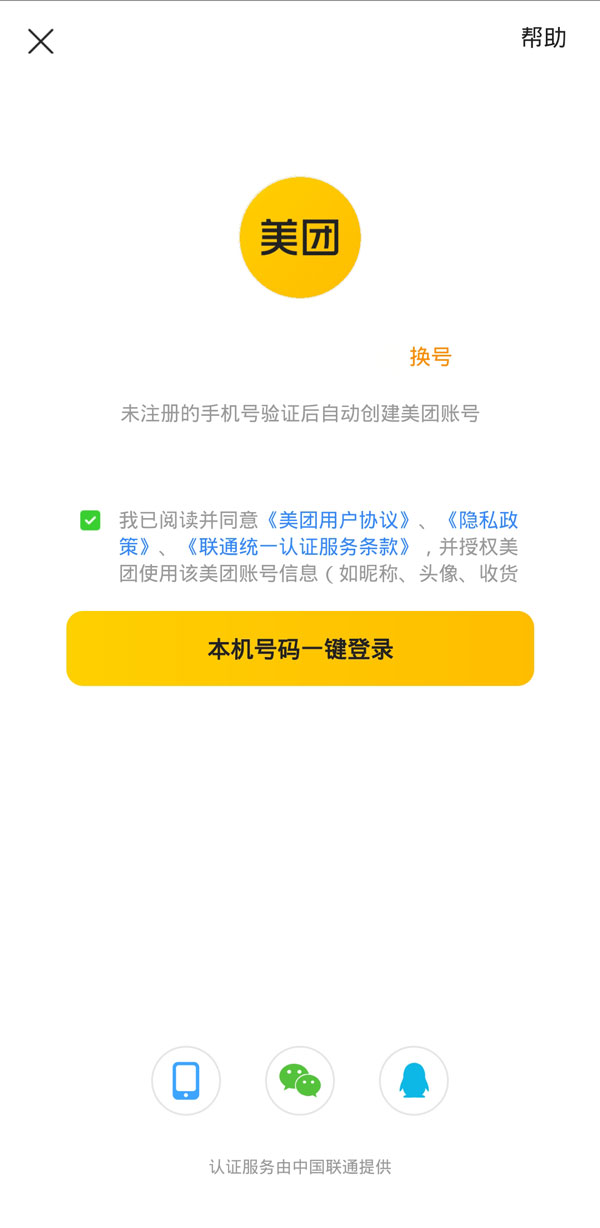The height and width of the screenshot is (1228, 600).
Task: Log in with QQ penguin icon
Action: click(x=414, y=1081)
